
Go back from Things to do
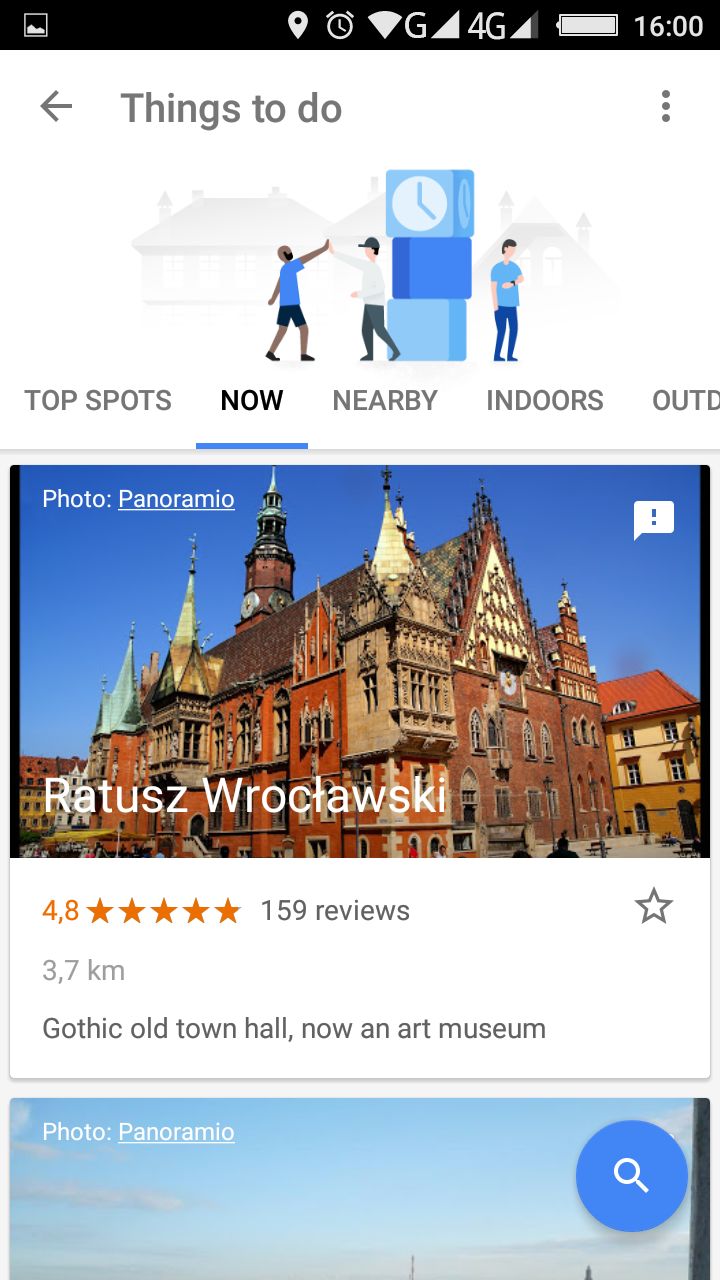(56, 107)
